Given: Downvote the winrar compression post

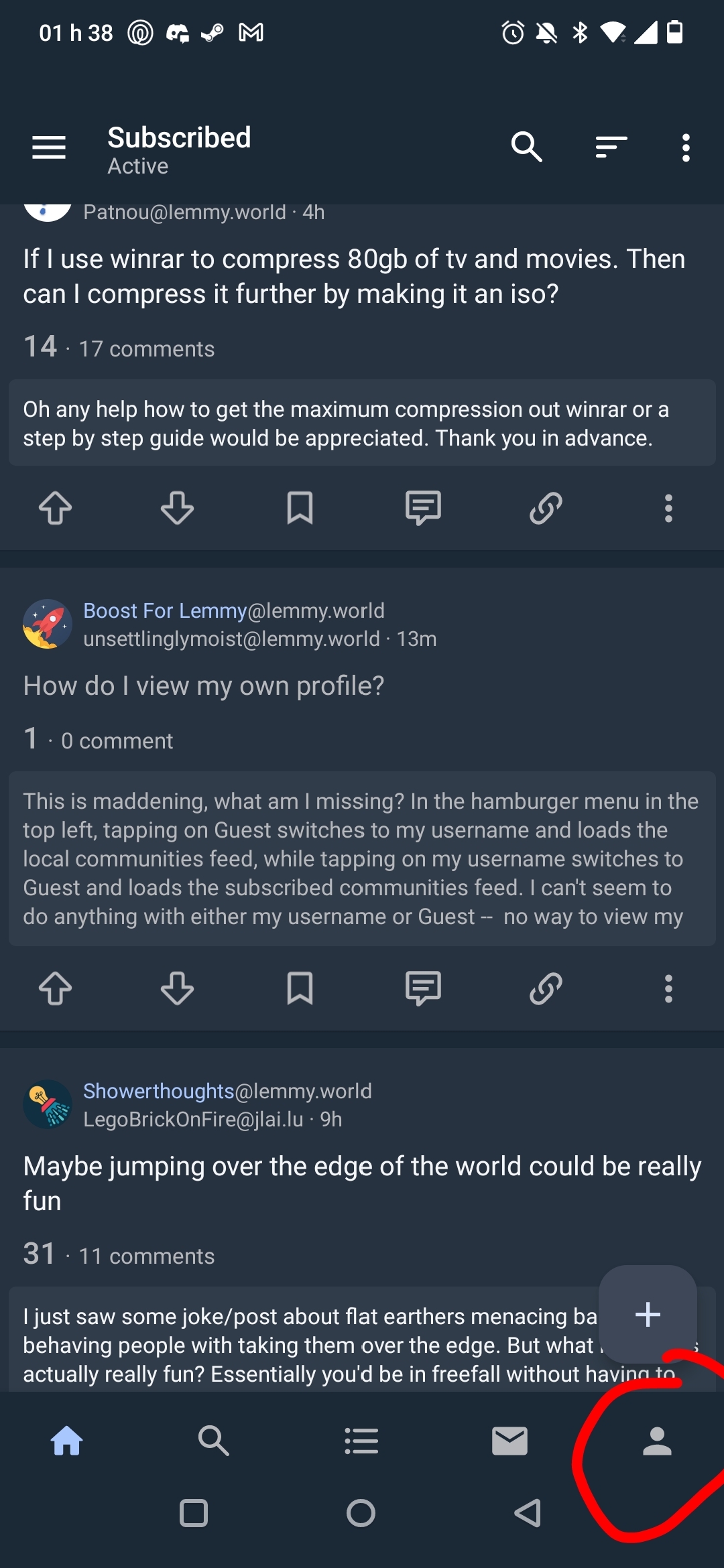Looking at the screenshot, I should tap(178, 508).
